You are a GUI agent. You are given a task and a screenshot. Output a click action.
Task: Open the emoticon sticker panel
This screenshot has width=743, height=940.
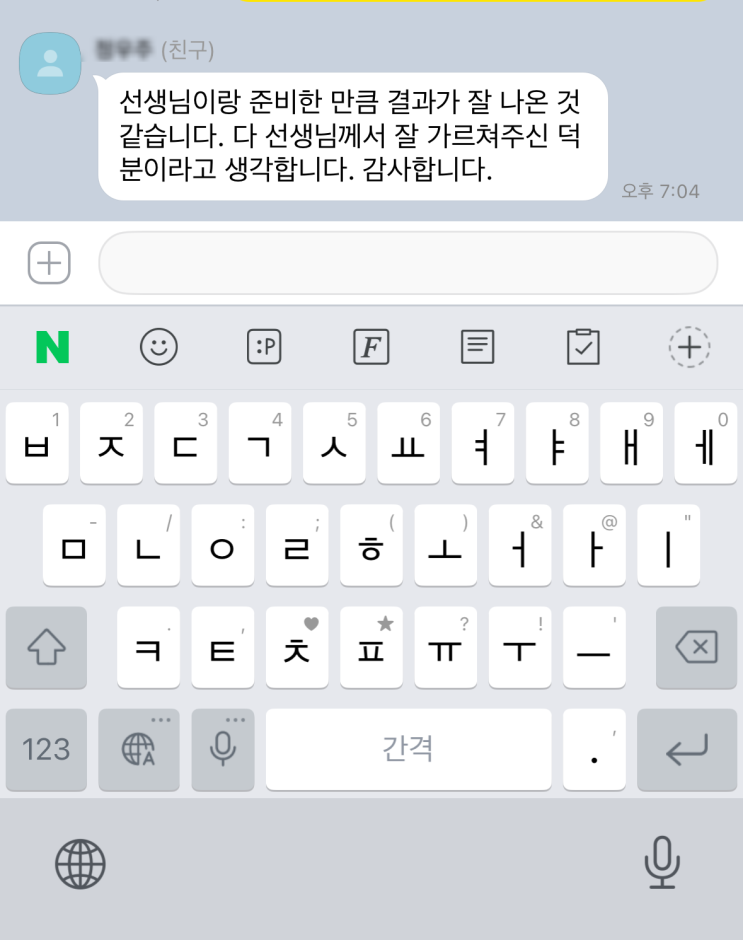265,347
